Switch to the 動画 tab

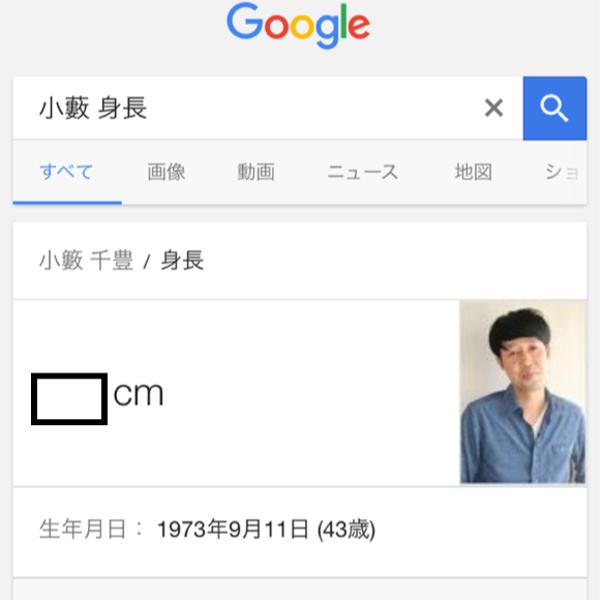pos(256,172)
